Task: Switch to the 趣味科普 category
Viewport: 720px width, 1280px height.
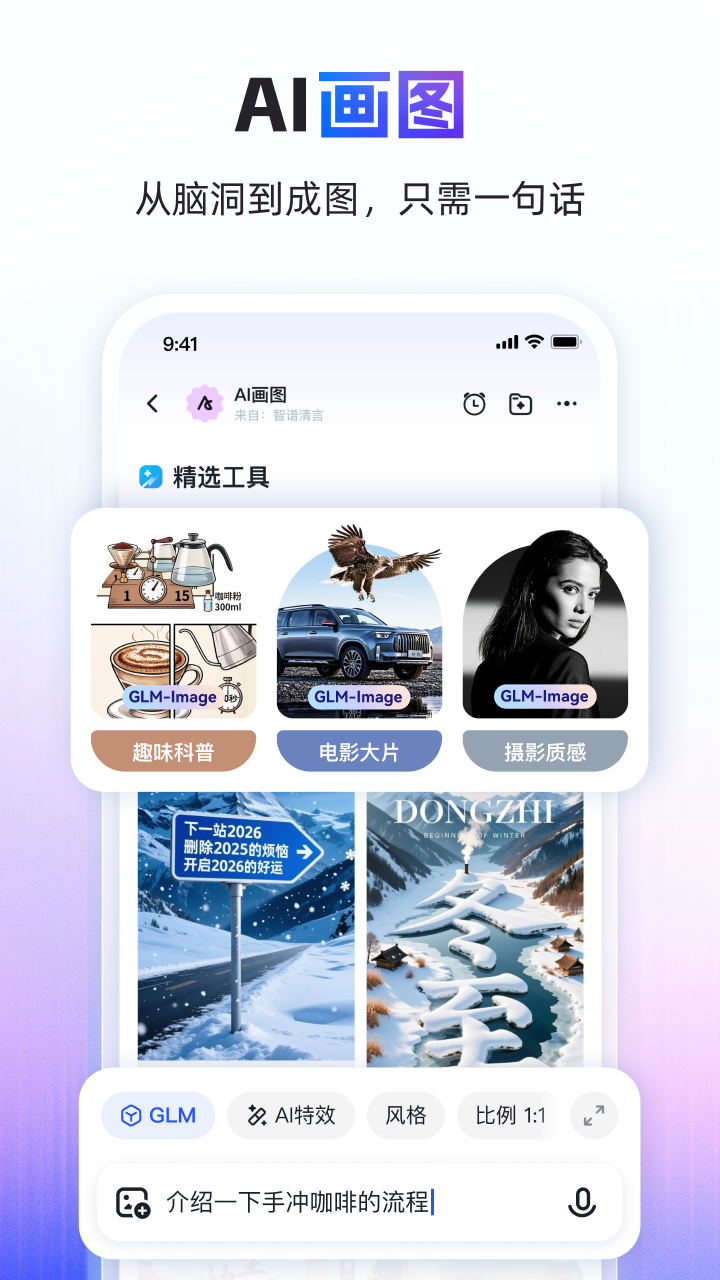Action: pyautogui.click(x=172, y=748)
